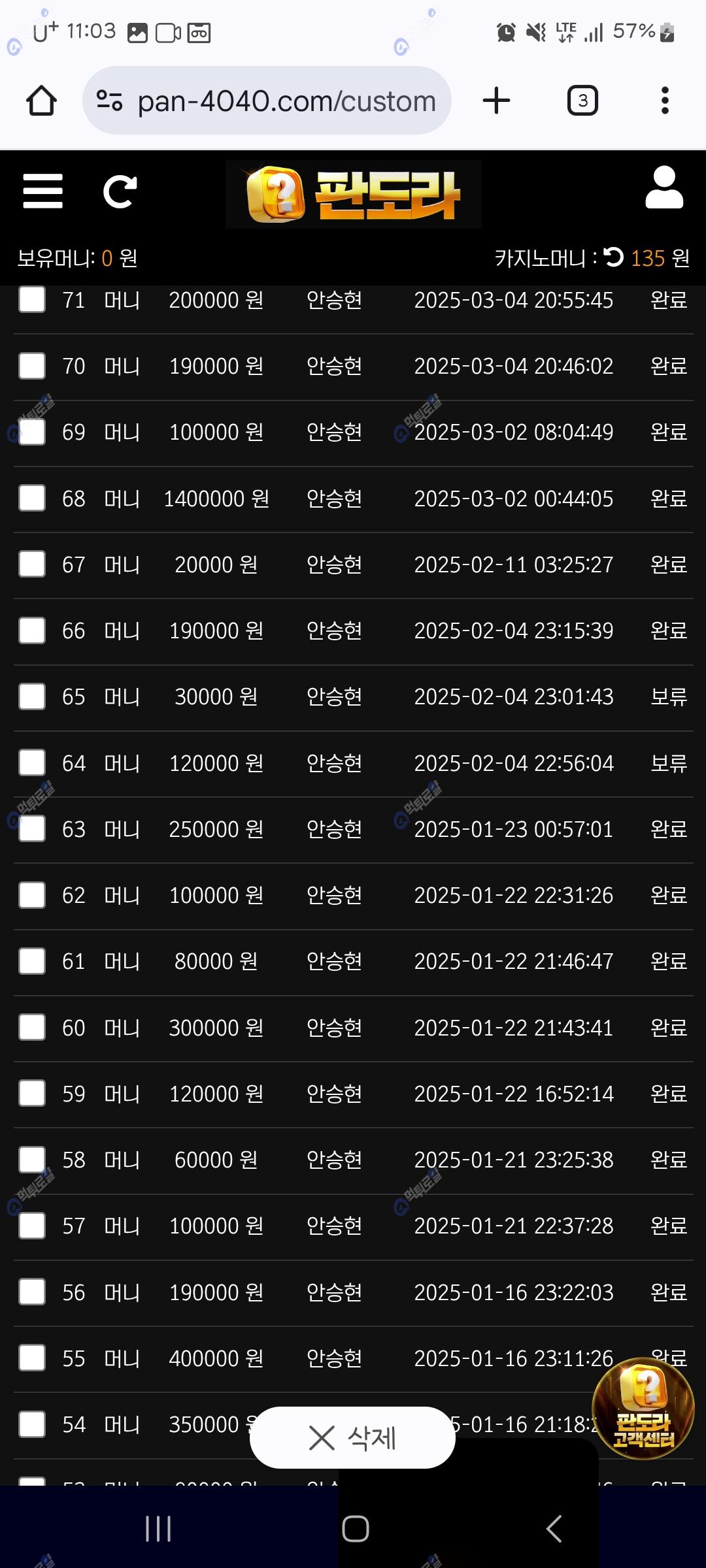This screenshot has height=1568, width=706.
Task: Tap the 삭제 delete button
Action: [352, 1437]
